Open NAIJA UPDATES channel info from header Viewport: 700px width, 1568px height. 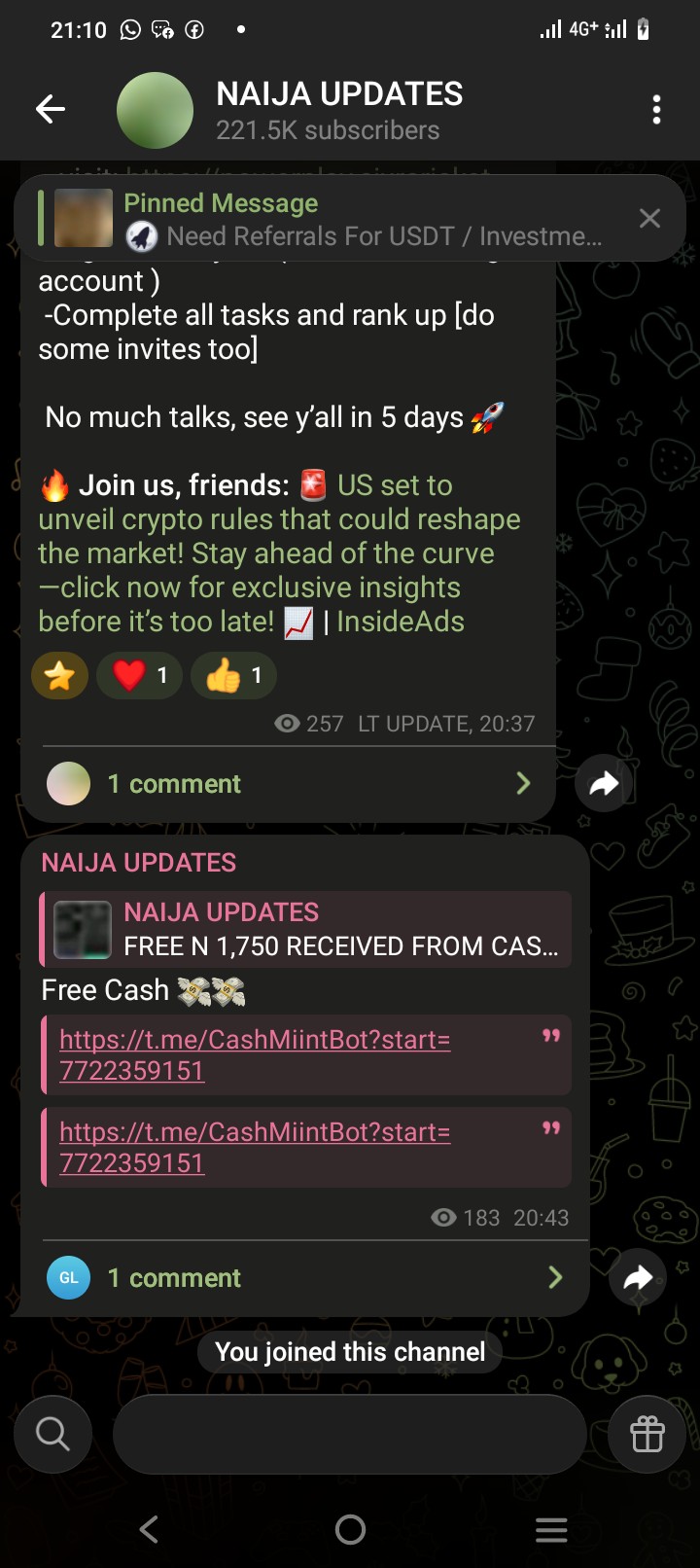coord(338,110)
